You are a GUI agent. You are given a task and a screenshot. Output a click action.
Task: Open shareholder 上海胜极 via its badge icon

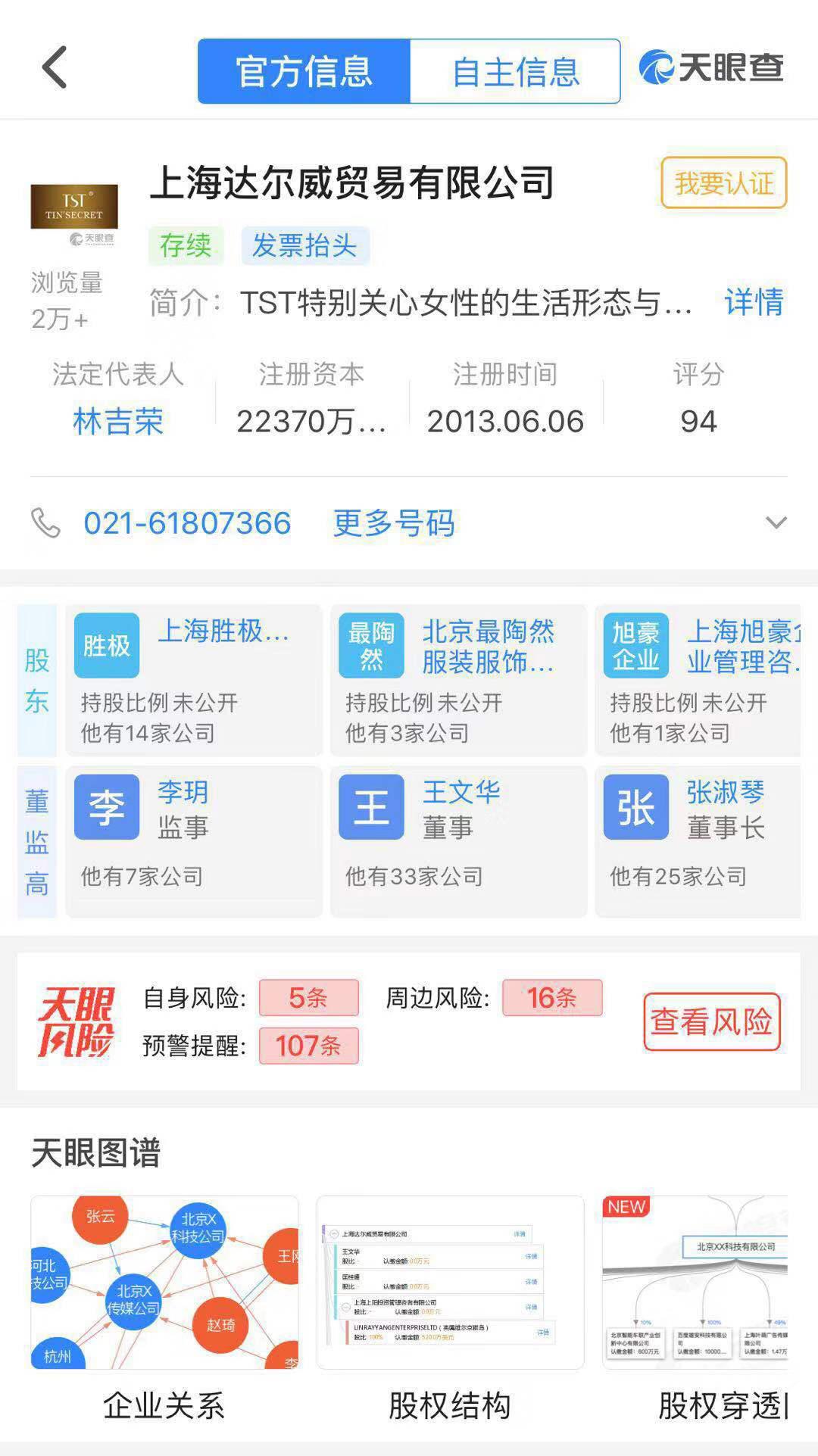click(106, 644)
